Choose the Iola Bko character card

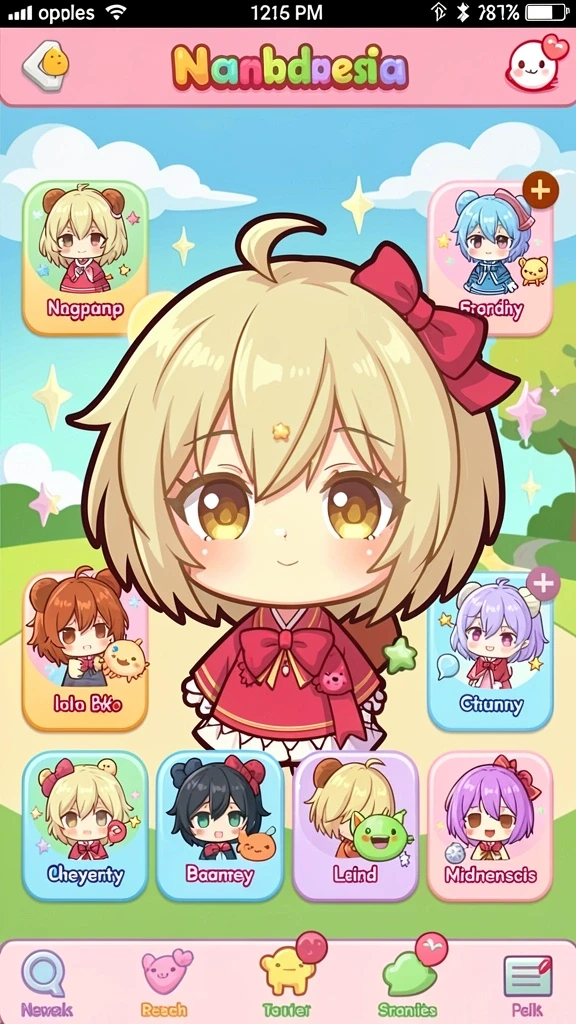tap(85, 651)
